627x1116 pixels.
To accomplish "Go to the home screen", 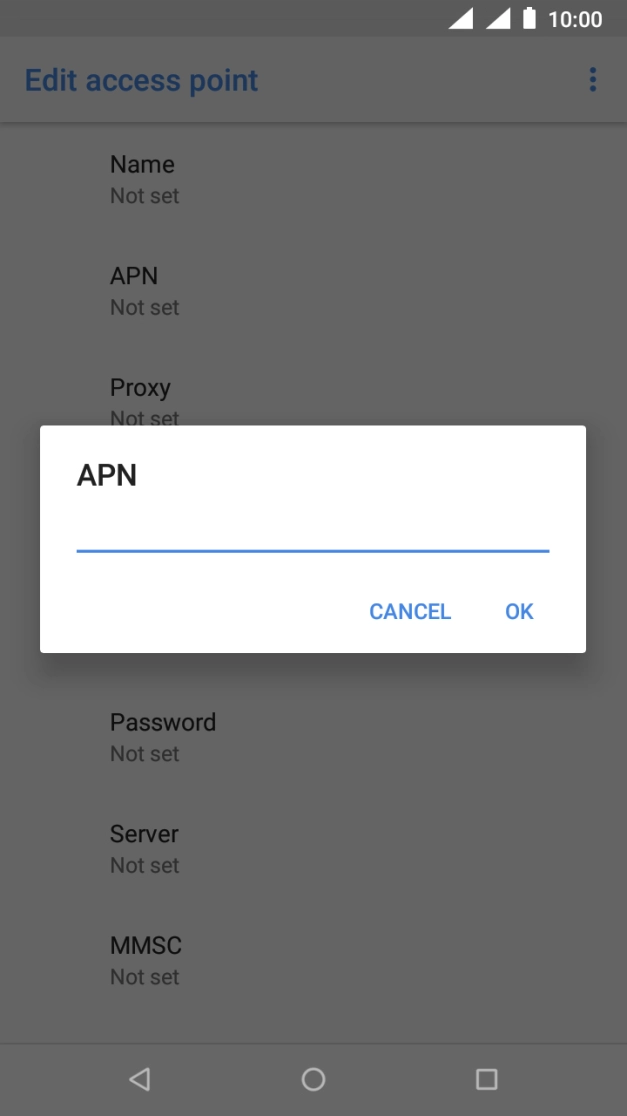I will click(313, 1079).
